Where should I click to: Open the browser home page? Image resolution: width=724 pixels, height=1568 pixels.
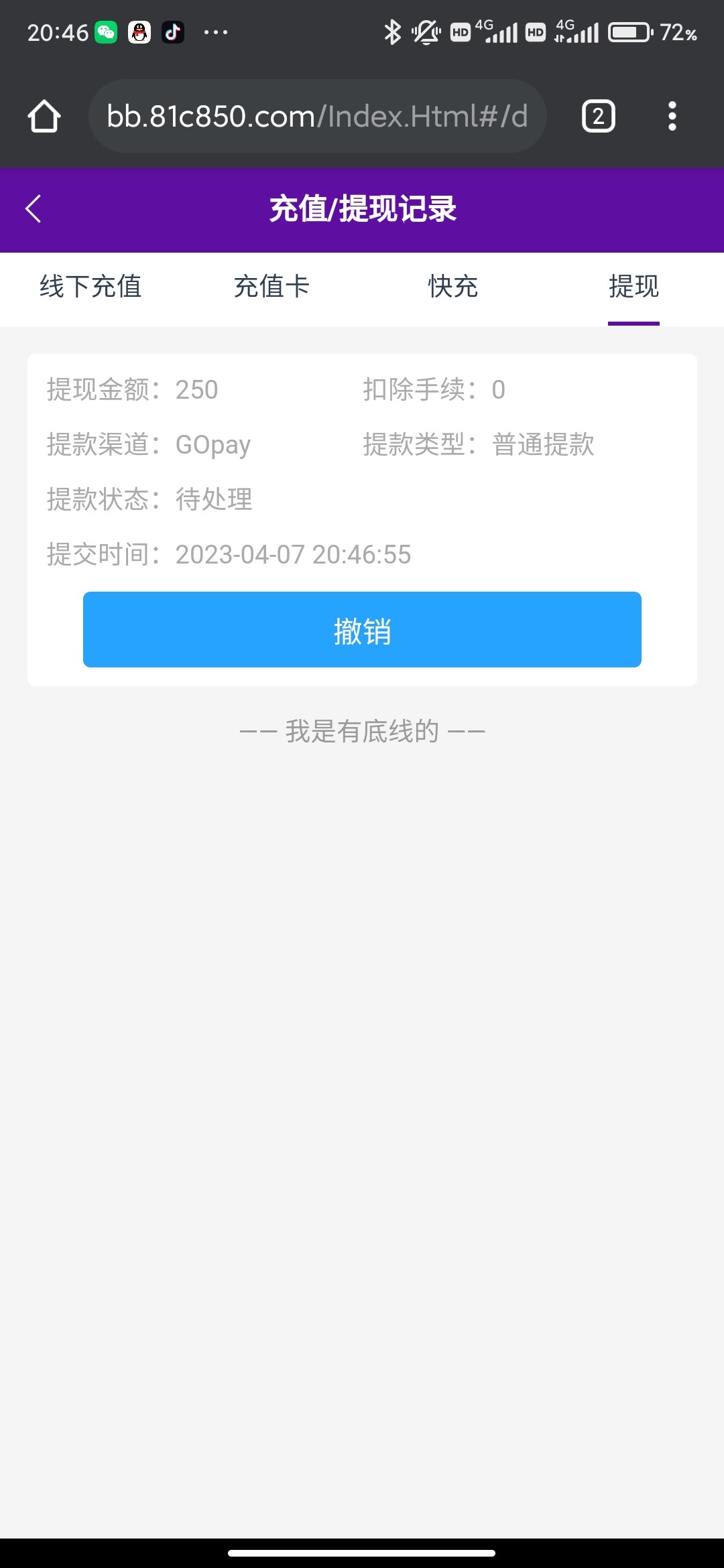(44, 117)
